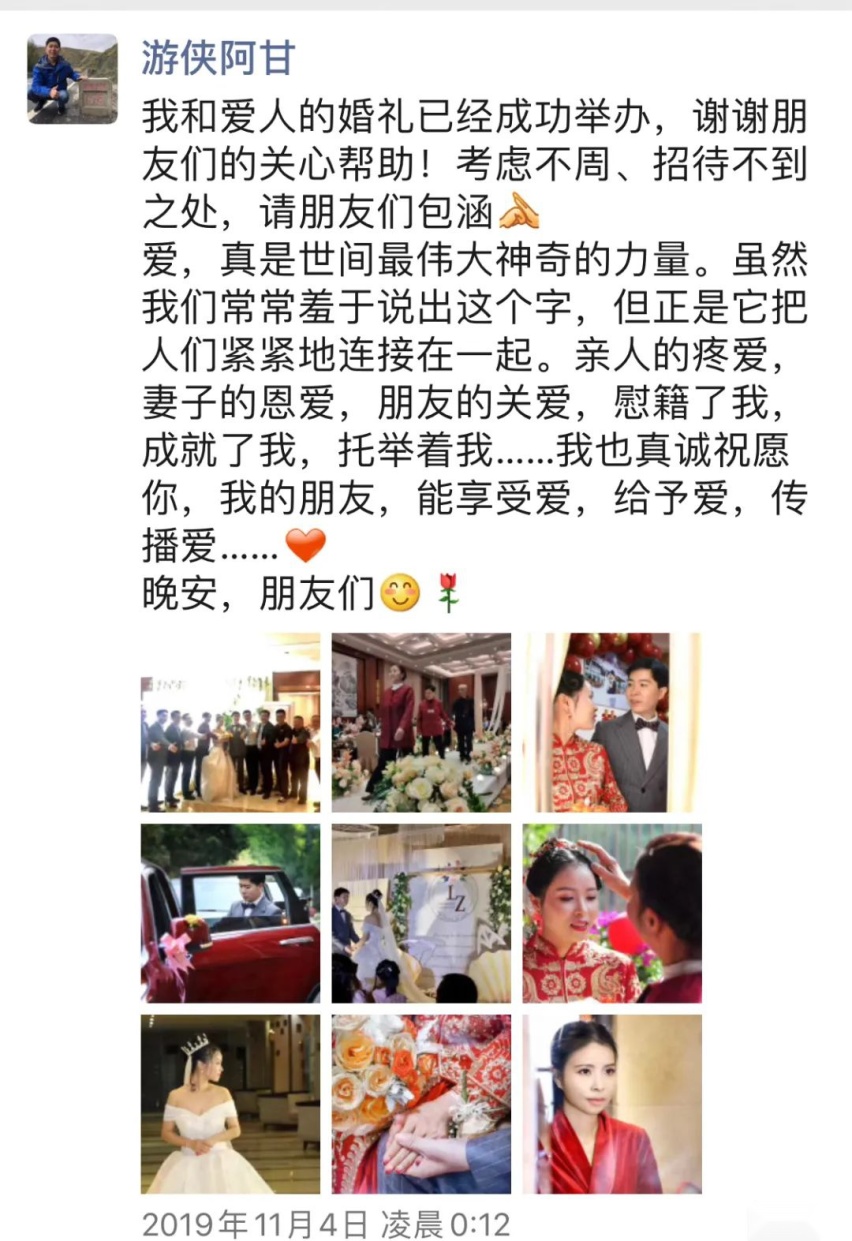Image resolution: width=852 pixels, height=1241 pixels.
Task: Open the photo of groomsmen lined up
Action: (x=230, y=722)
